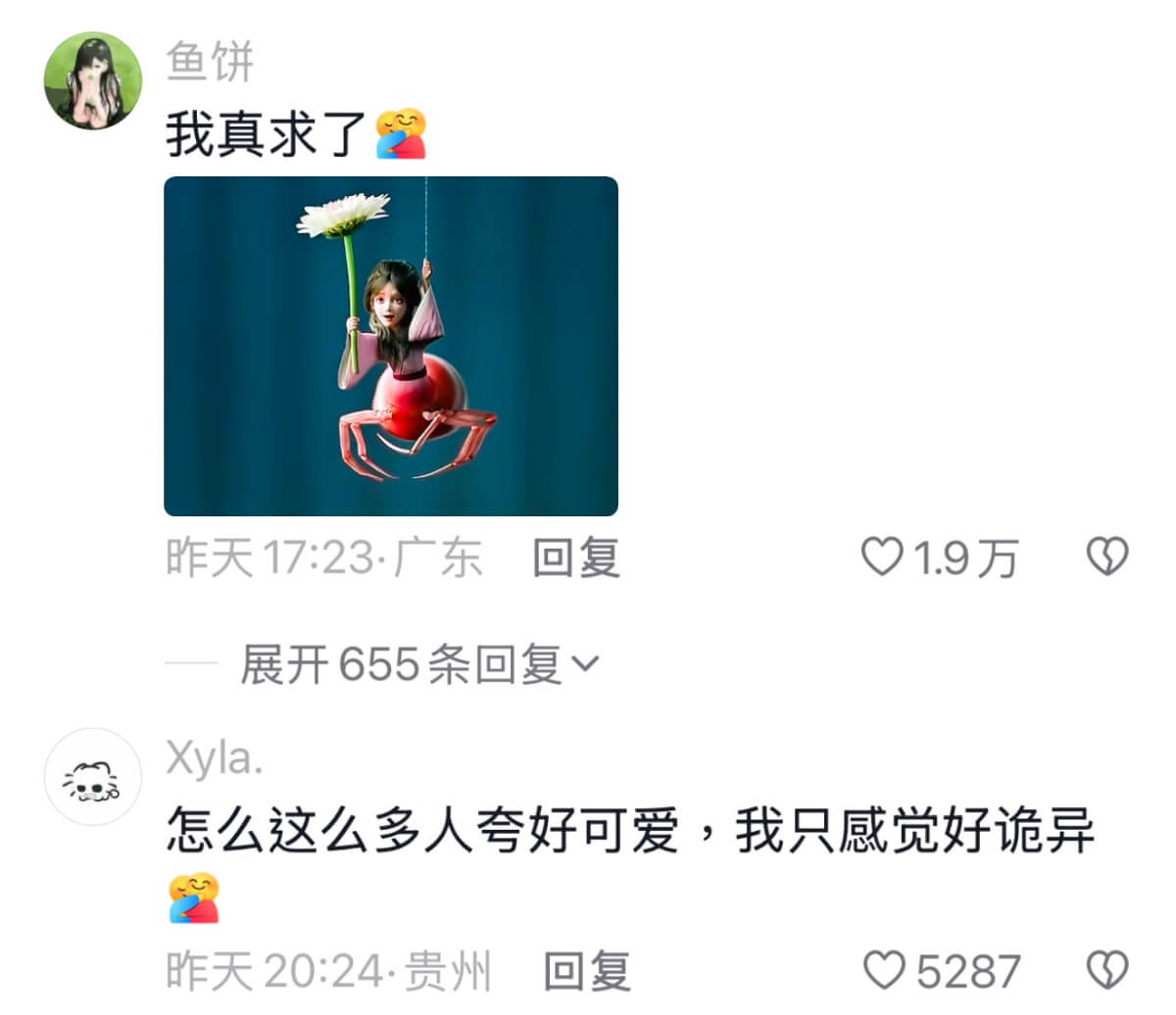Image resolution: width=1176 pixels, height=1015 pixels.
Task: Reply to 鱼饼's comment
Action: 576,557
